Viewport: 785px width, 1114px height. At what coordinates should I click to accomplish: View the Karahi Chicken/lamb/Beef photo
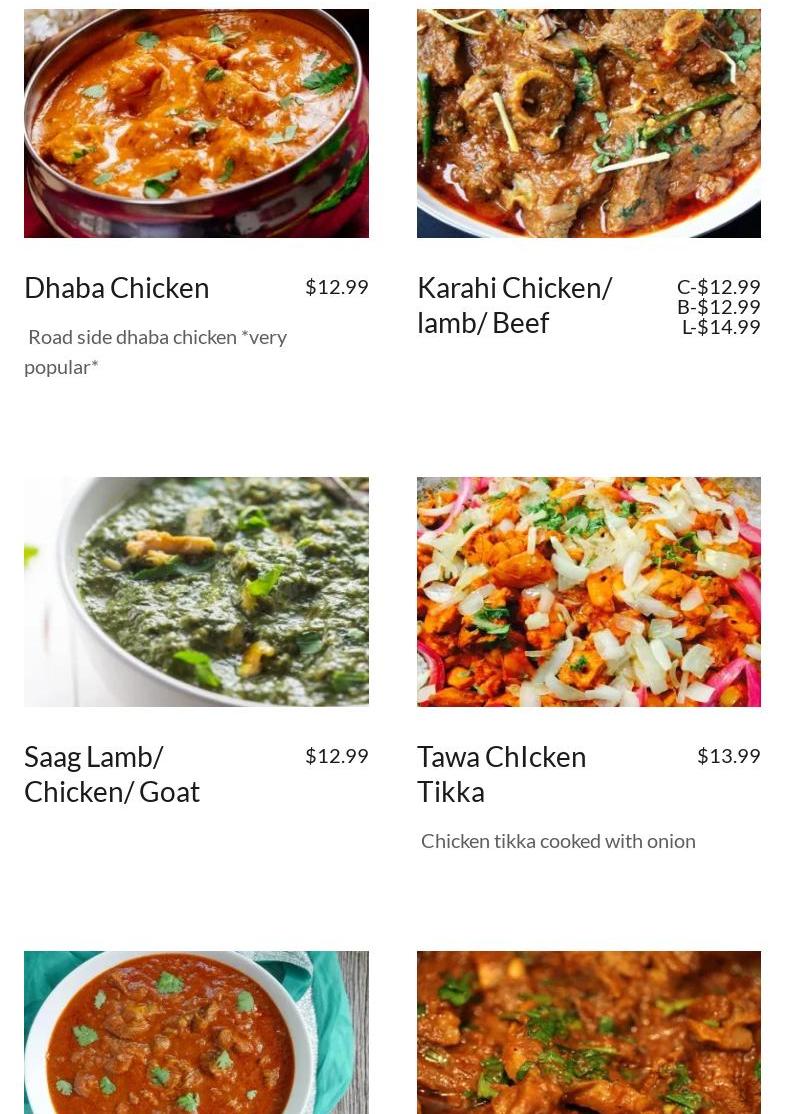588,123
